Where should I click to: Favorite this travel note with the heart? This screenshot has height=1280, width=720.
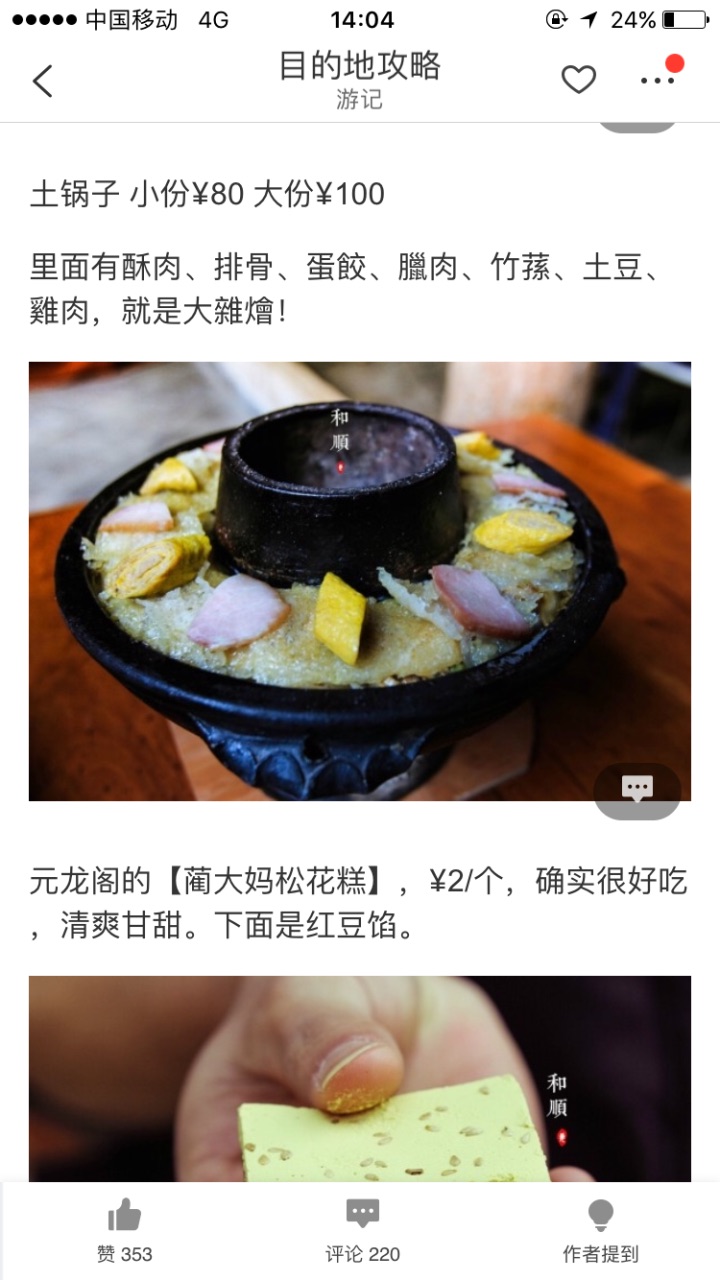[578, 80]
